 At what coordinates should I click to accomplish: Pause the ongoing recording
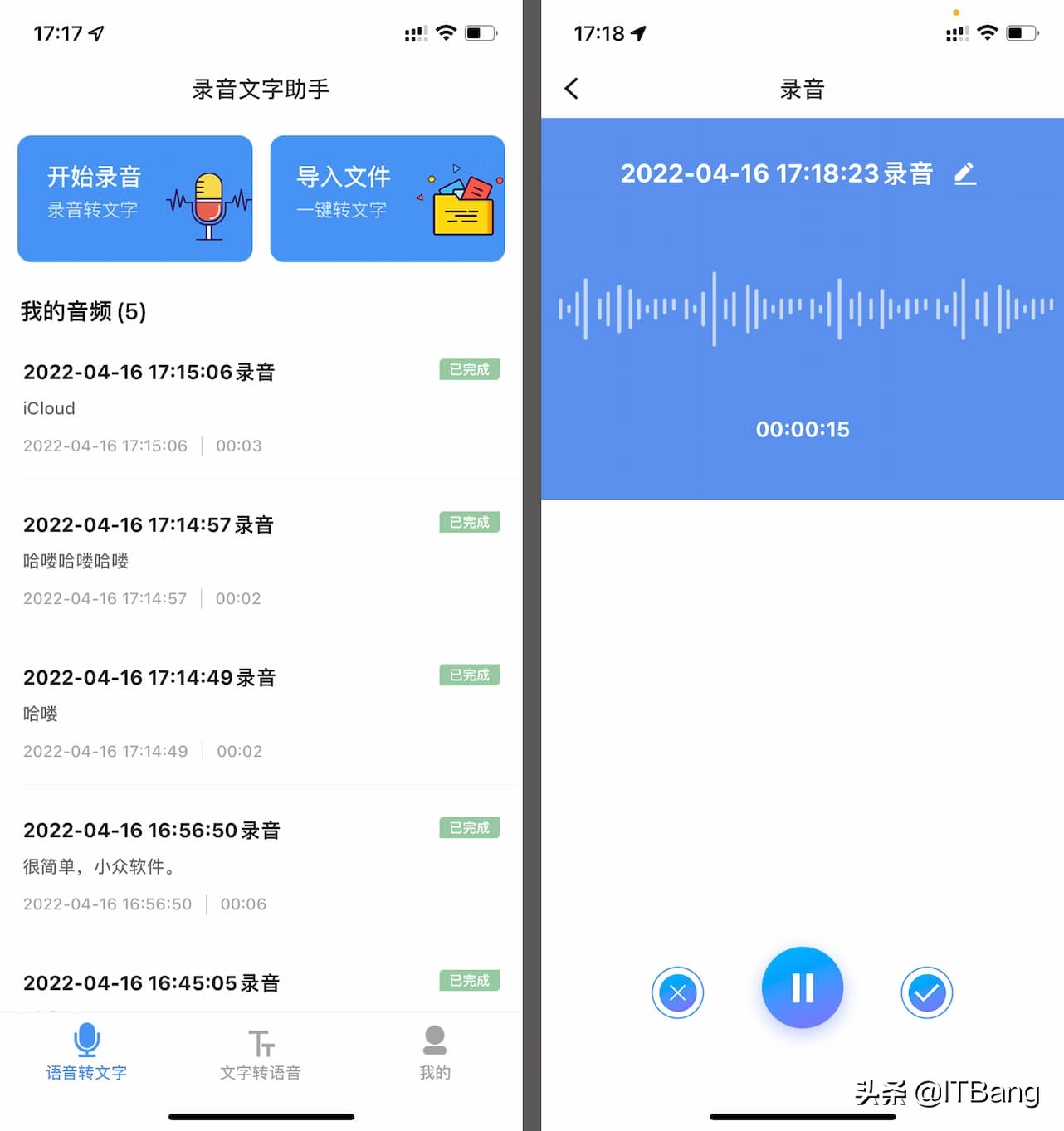coord(803,987)
